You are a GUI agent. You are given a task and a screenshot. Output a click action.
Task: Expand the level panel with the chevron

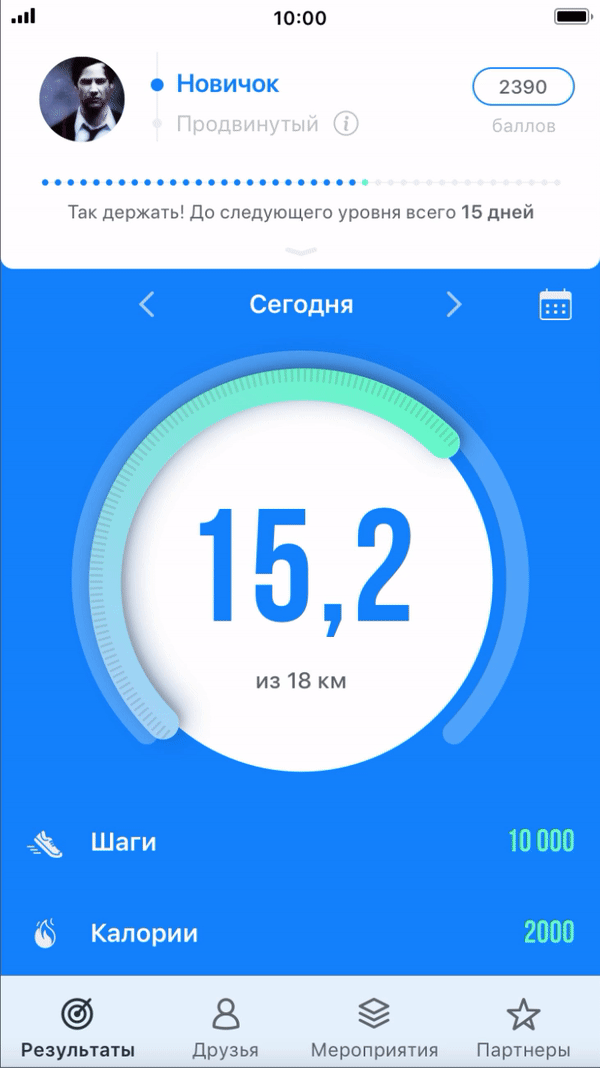coord(300,251)
